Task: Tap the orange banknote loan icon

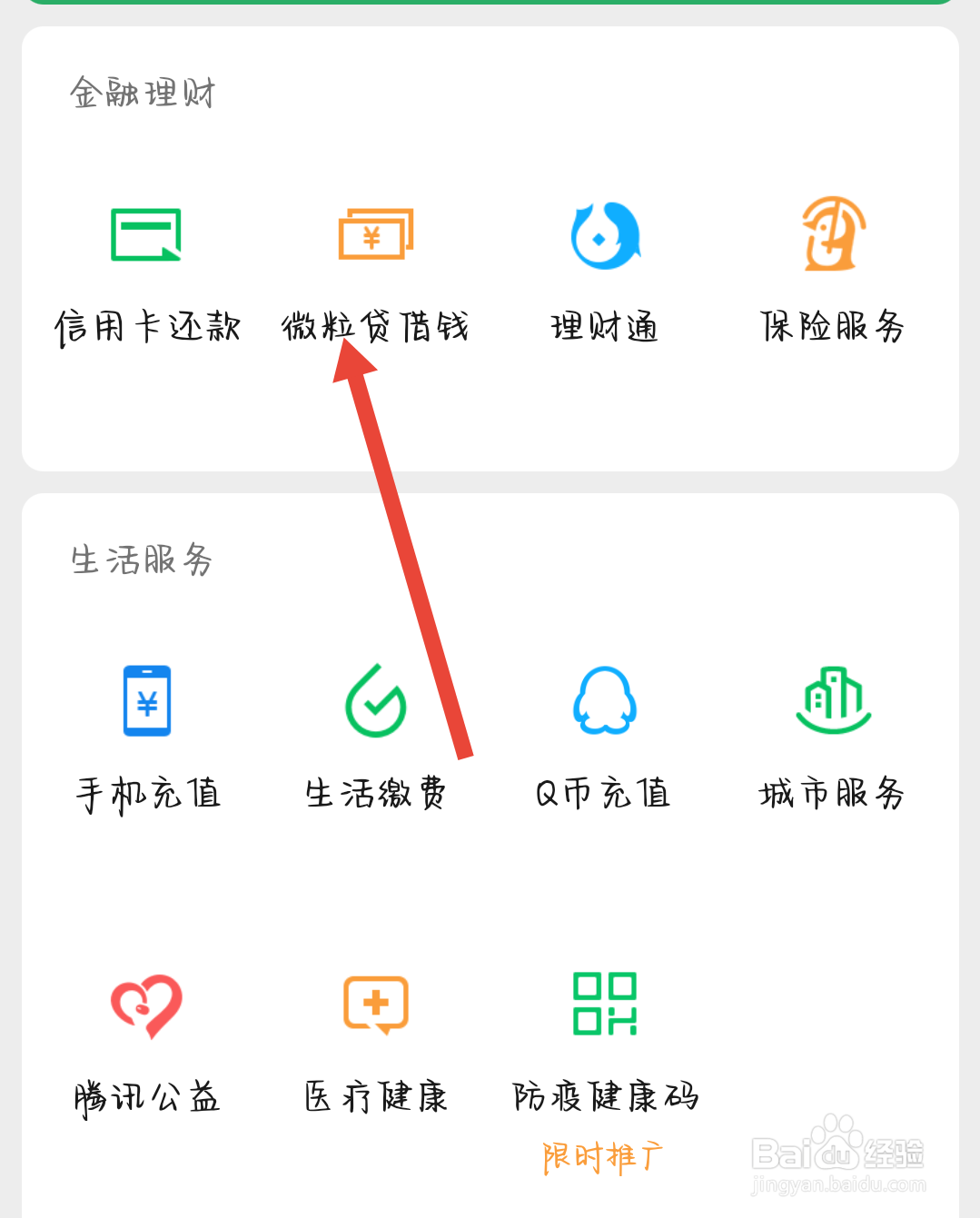Action: tap(375, 234)
